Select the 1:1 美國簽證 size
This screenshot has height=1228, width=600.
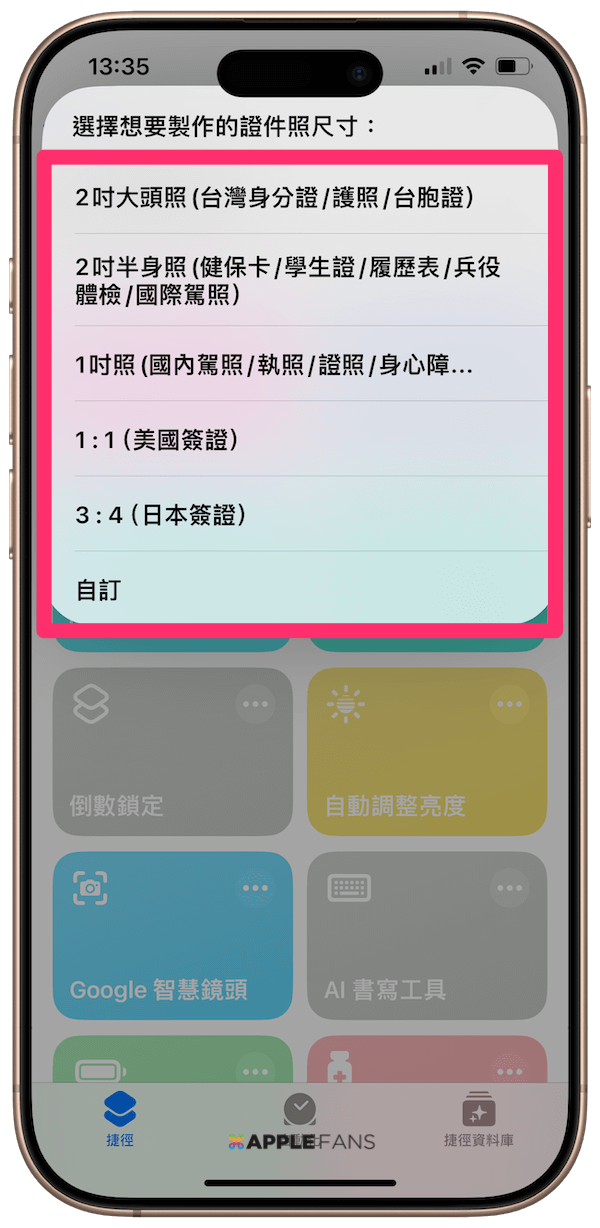pyautogui.click(x=298, y=439)
